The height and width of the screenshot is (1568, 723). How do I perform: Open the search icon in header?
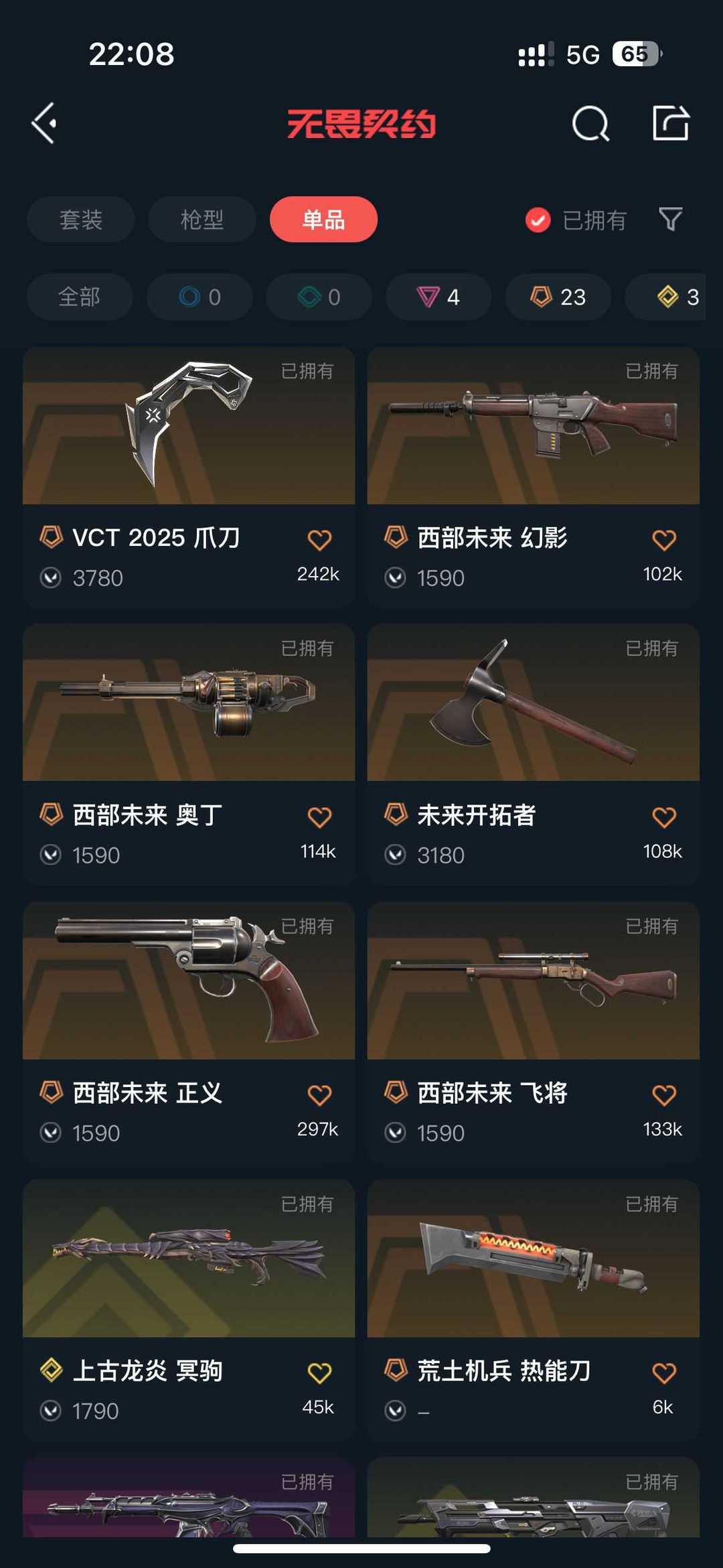590,123
